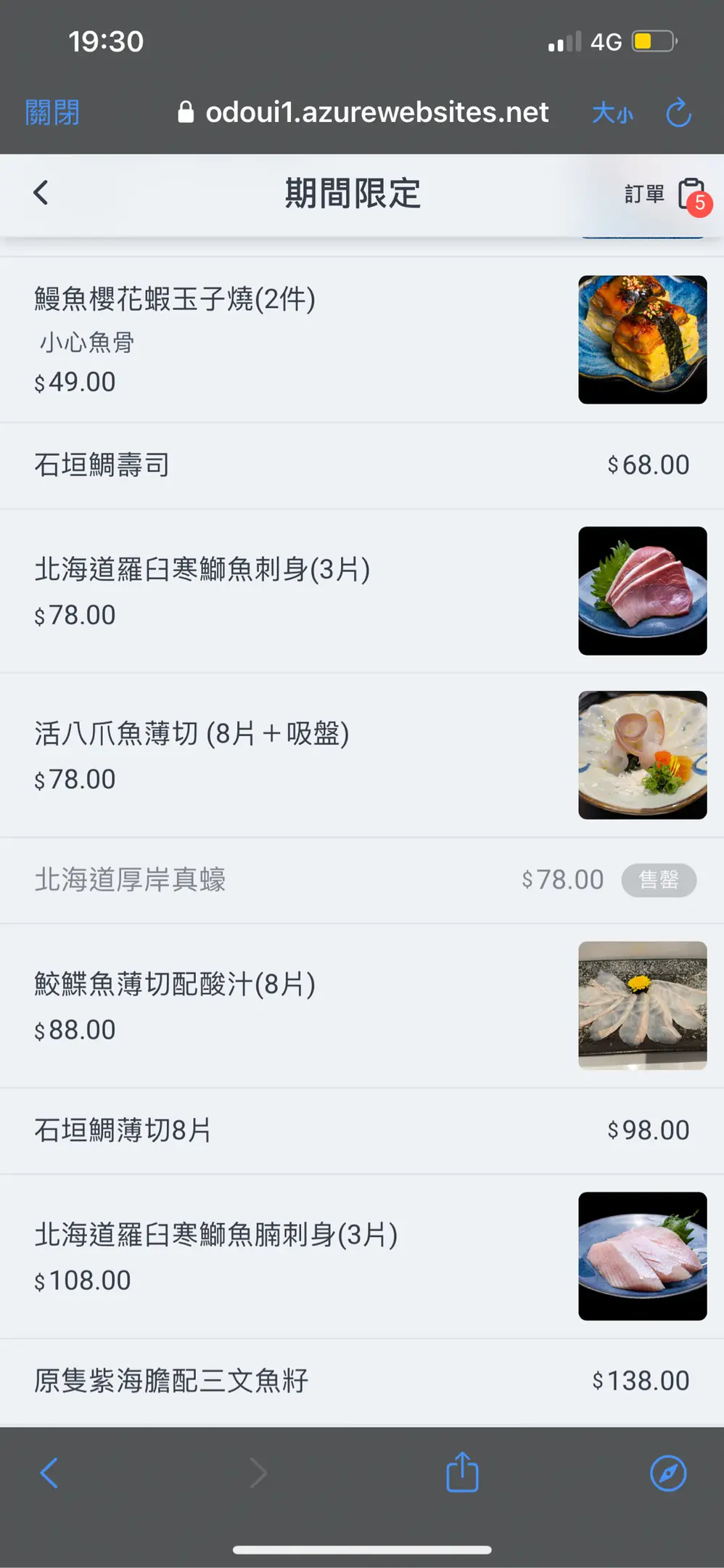Open the 大小 text size options
Screen dimensions: 724x1568
612,113
